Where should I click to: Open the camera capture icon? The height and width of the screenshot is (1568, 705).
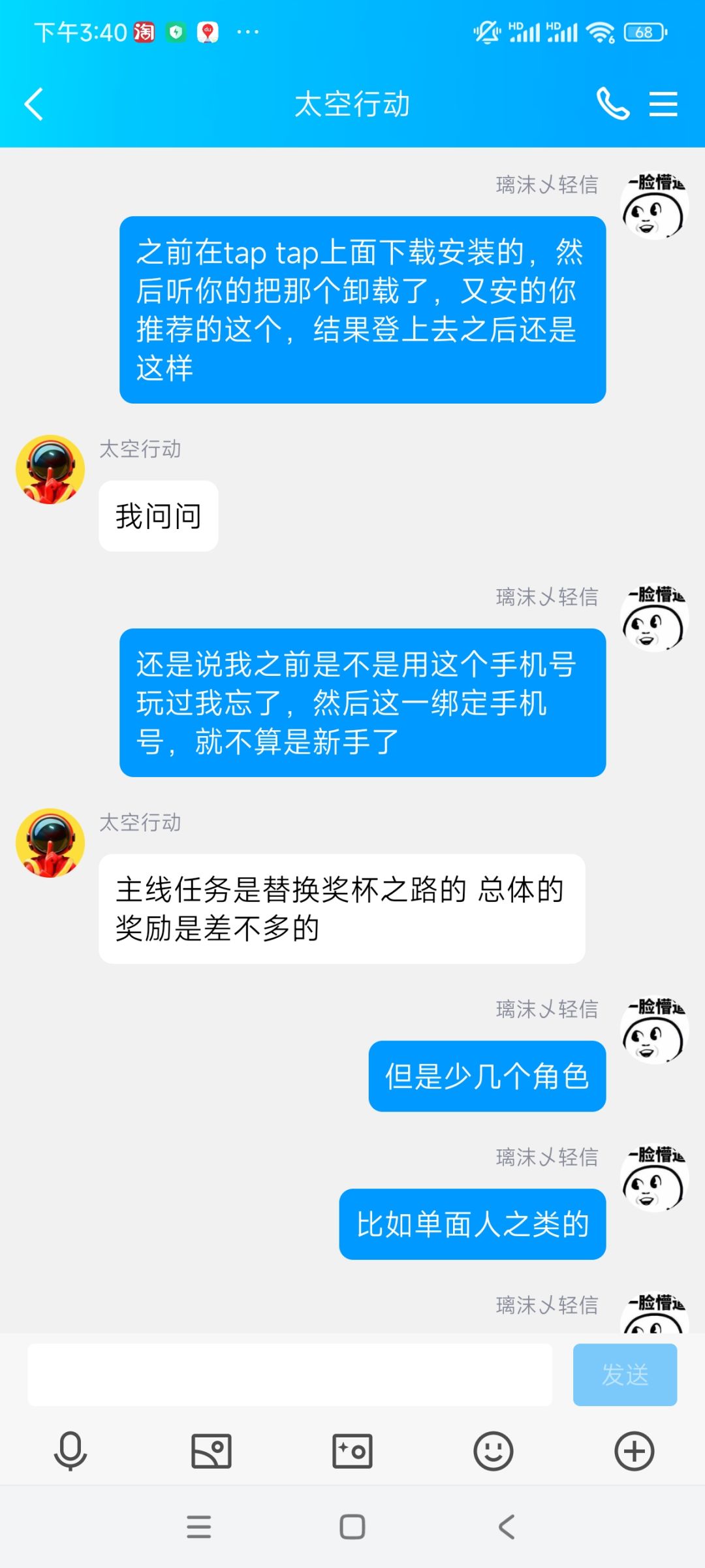click(352, 1451)
